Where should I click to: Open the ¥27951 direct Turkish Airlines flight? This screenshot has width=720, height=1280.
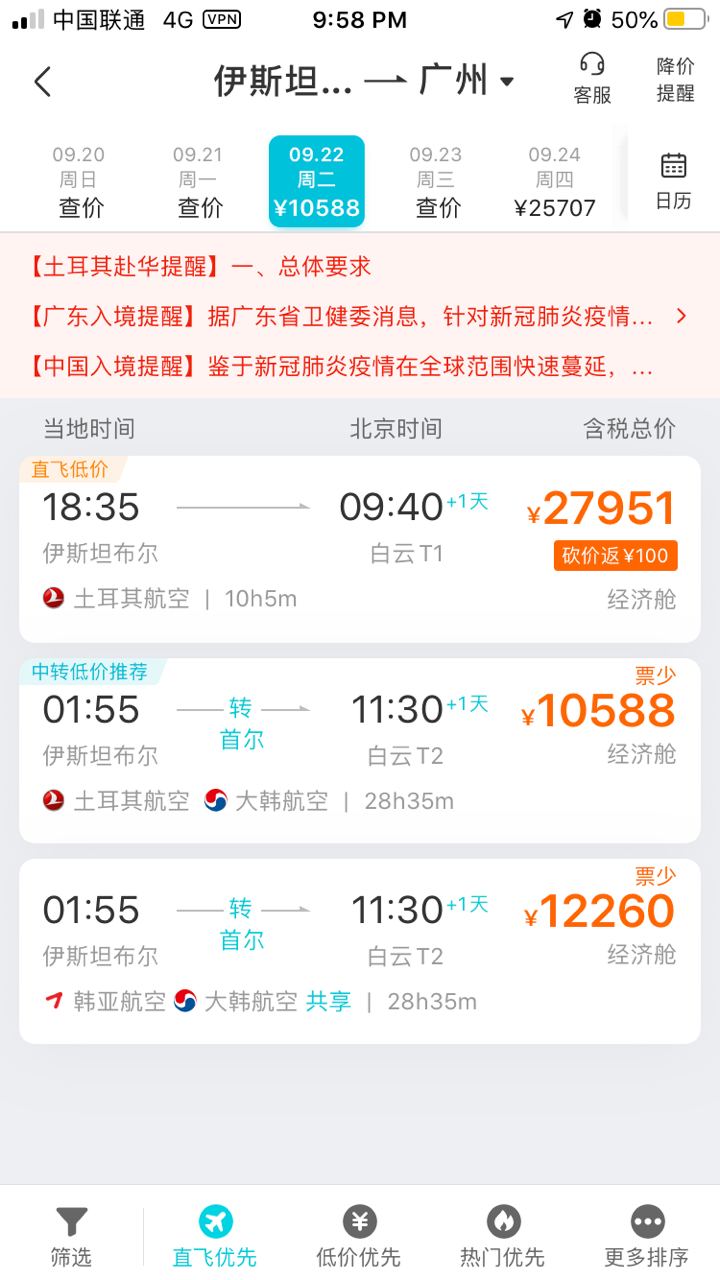click(360, 549)
